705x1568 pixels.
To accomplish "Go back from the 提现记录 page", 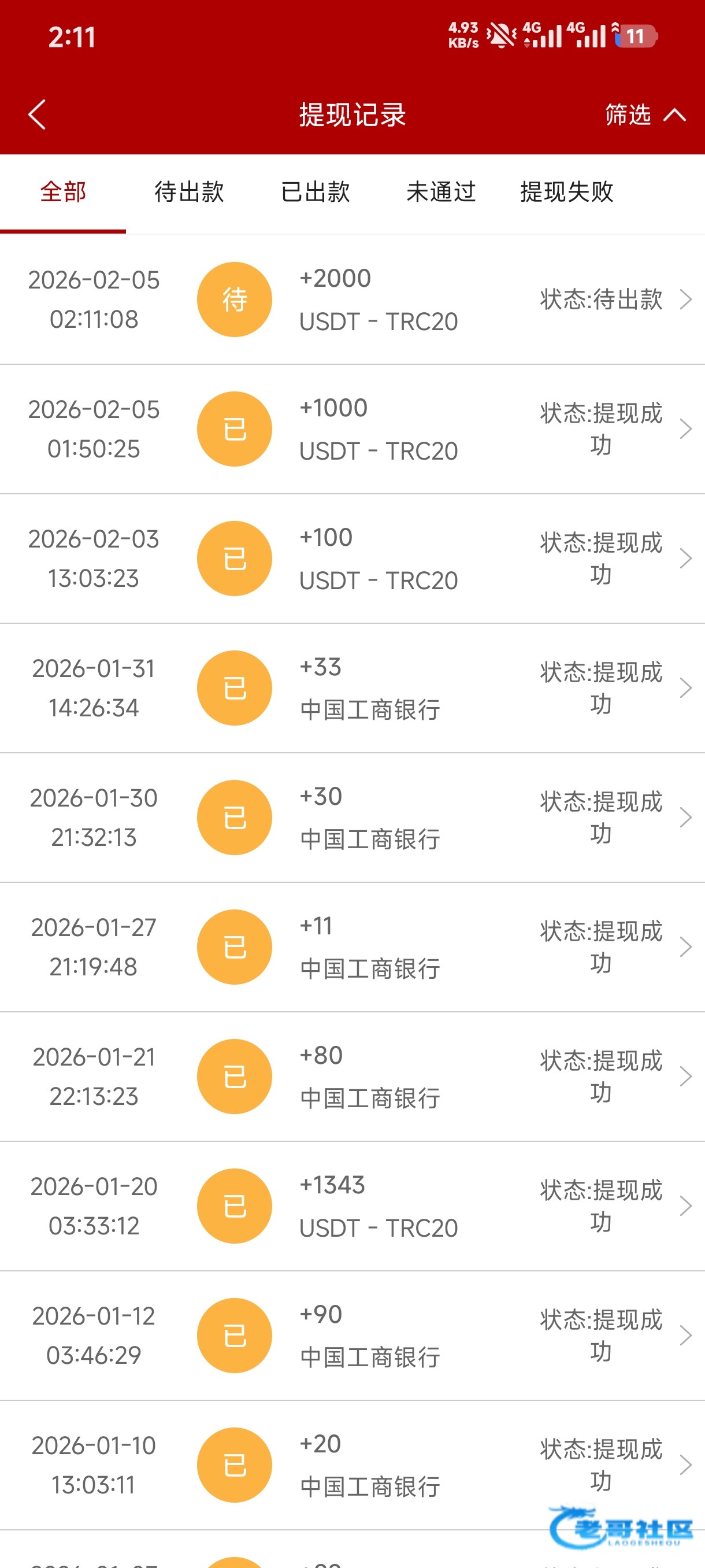I will 36,114.
